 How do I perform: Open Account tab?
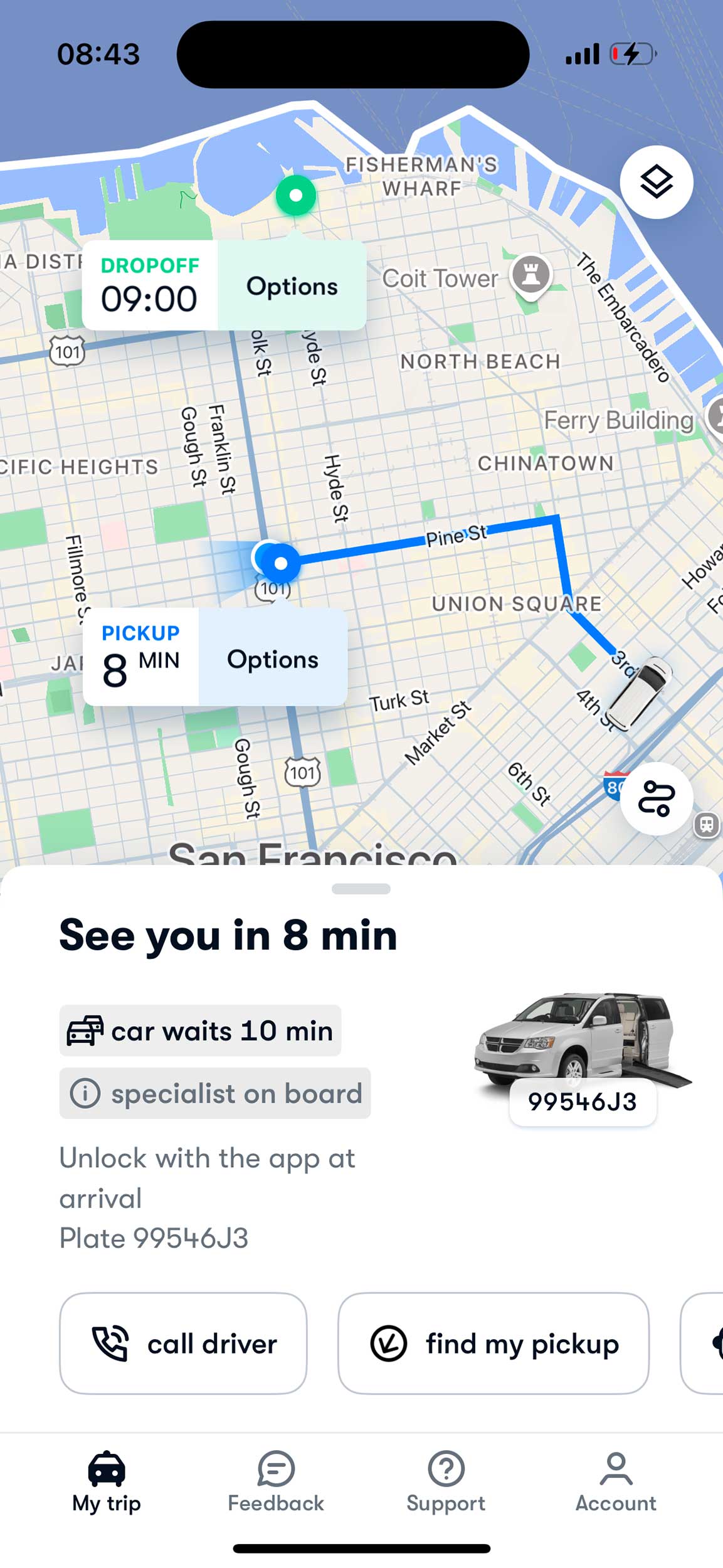tap(616, 1483)
